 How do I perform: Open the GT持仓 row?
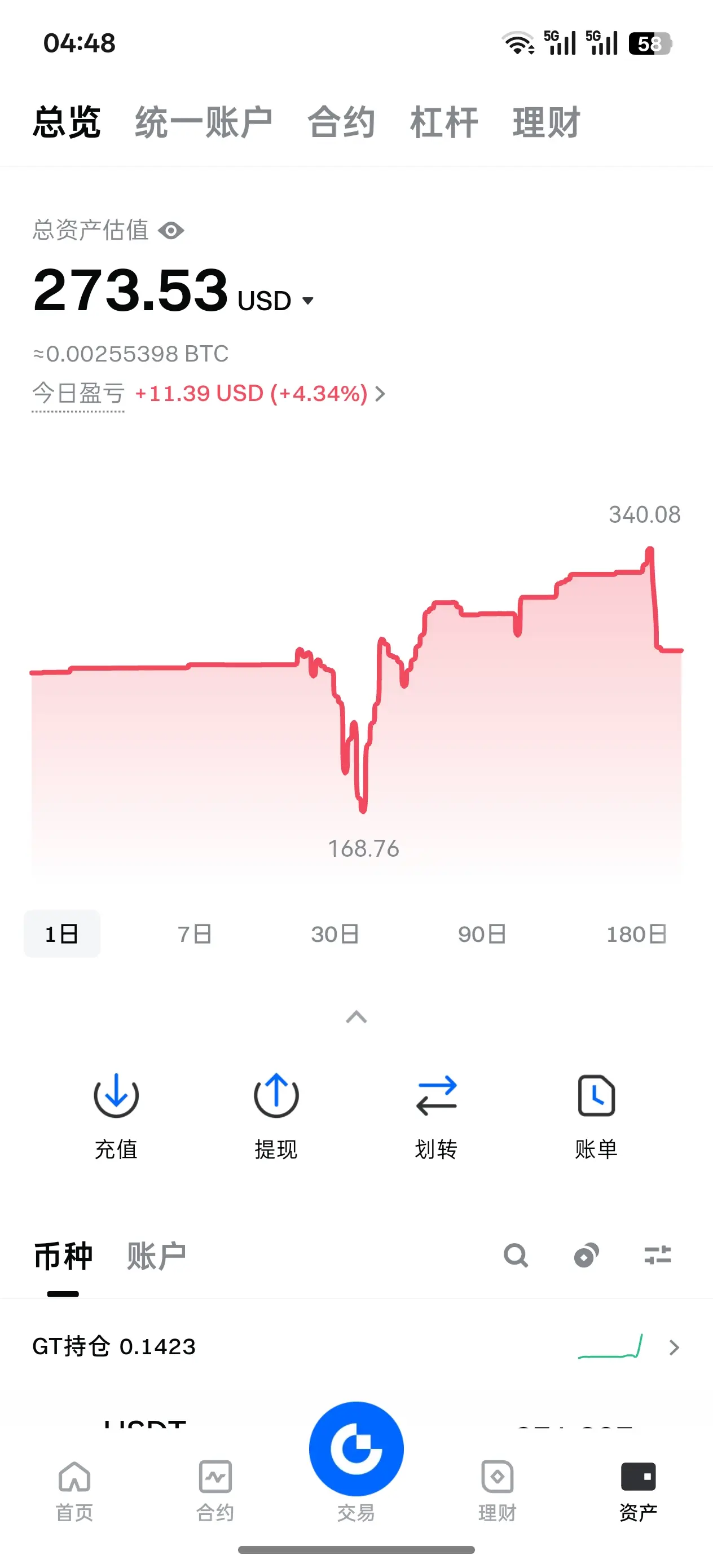tap(356, 1347)
